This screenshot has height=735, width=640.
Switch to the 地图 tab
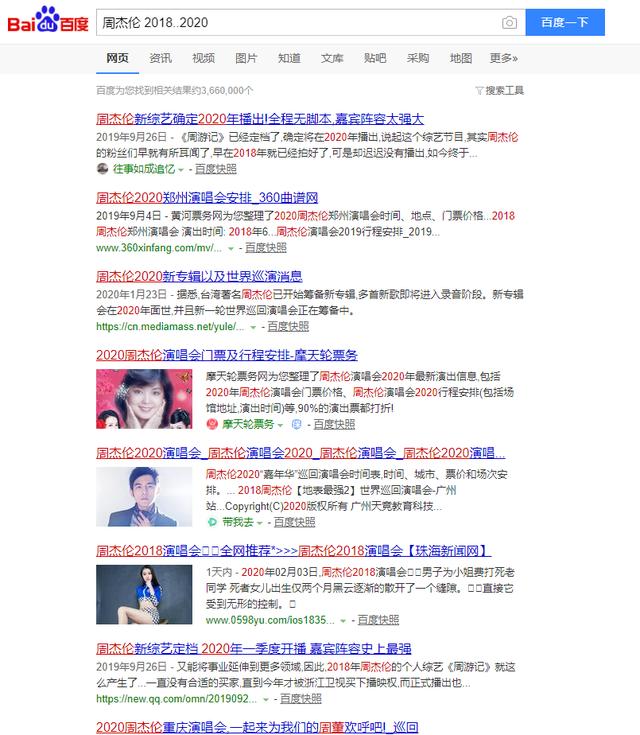pyautogui.click(x=461, y=58)
